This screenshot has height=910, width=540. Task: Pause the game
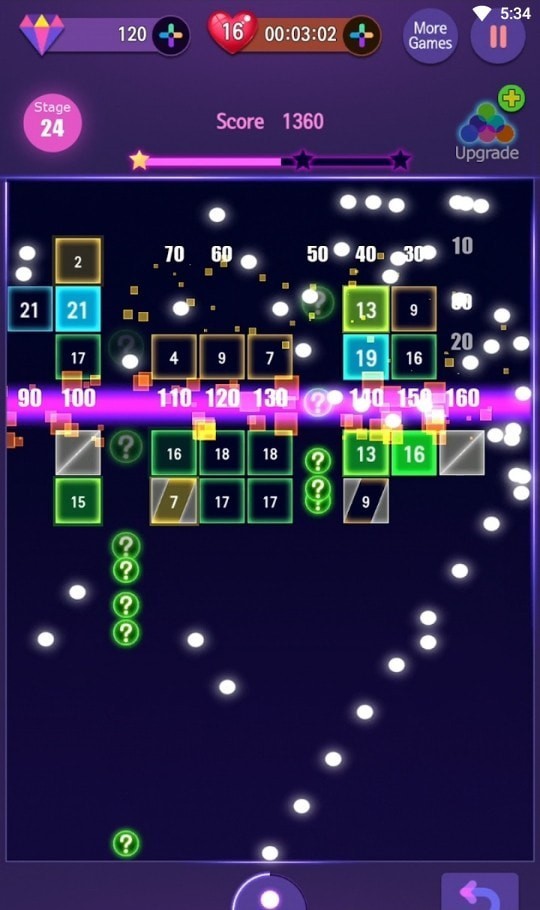(x=498, y=37)
